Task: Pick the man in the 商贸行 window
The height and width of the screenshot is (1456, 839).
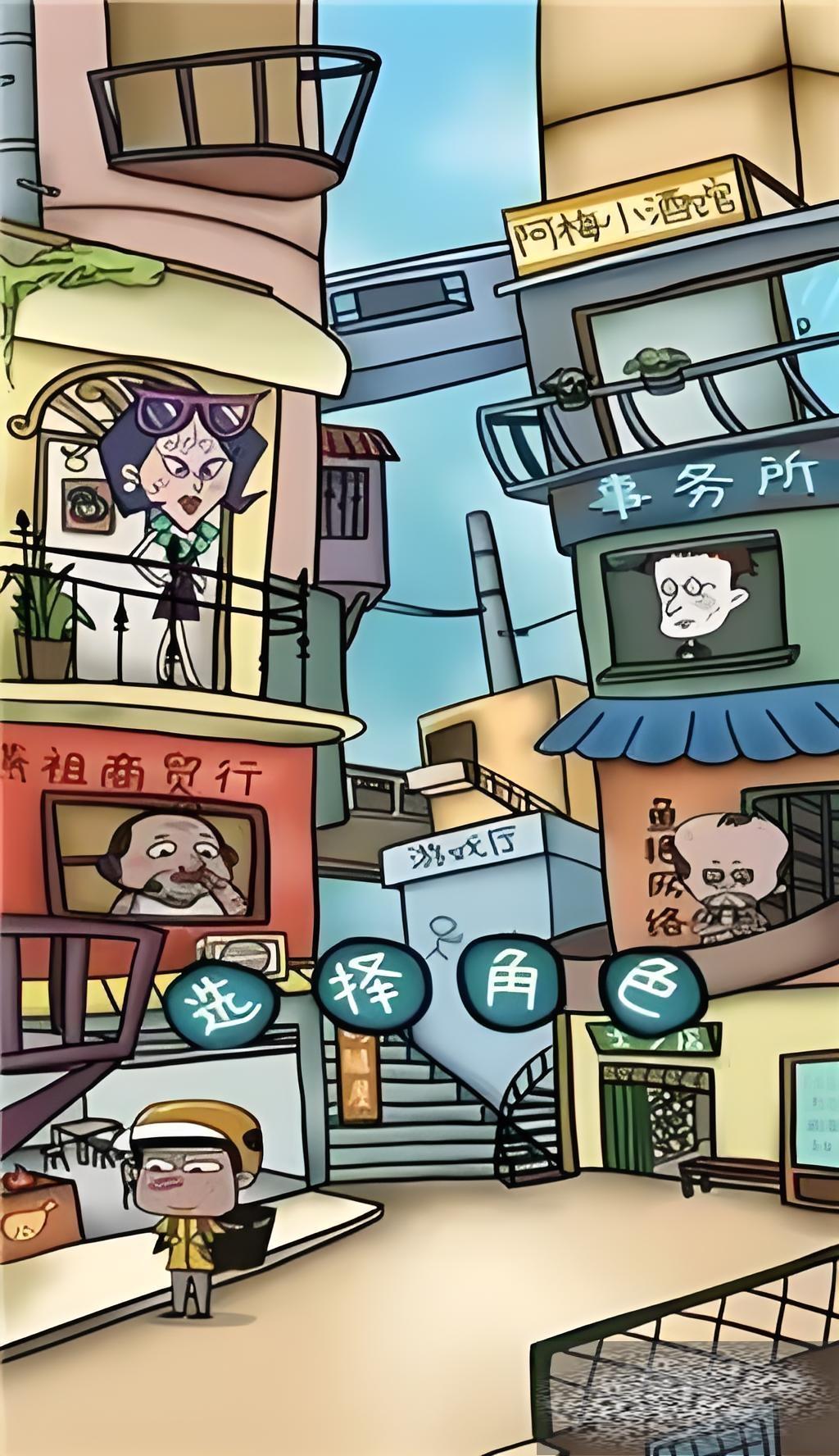Action: pyautogui.click(x=175, y=865)
